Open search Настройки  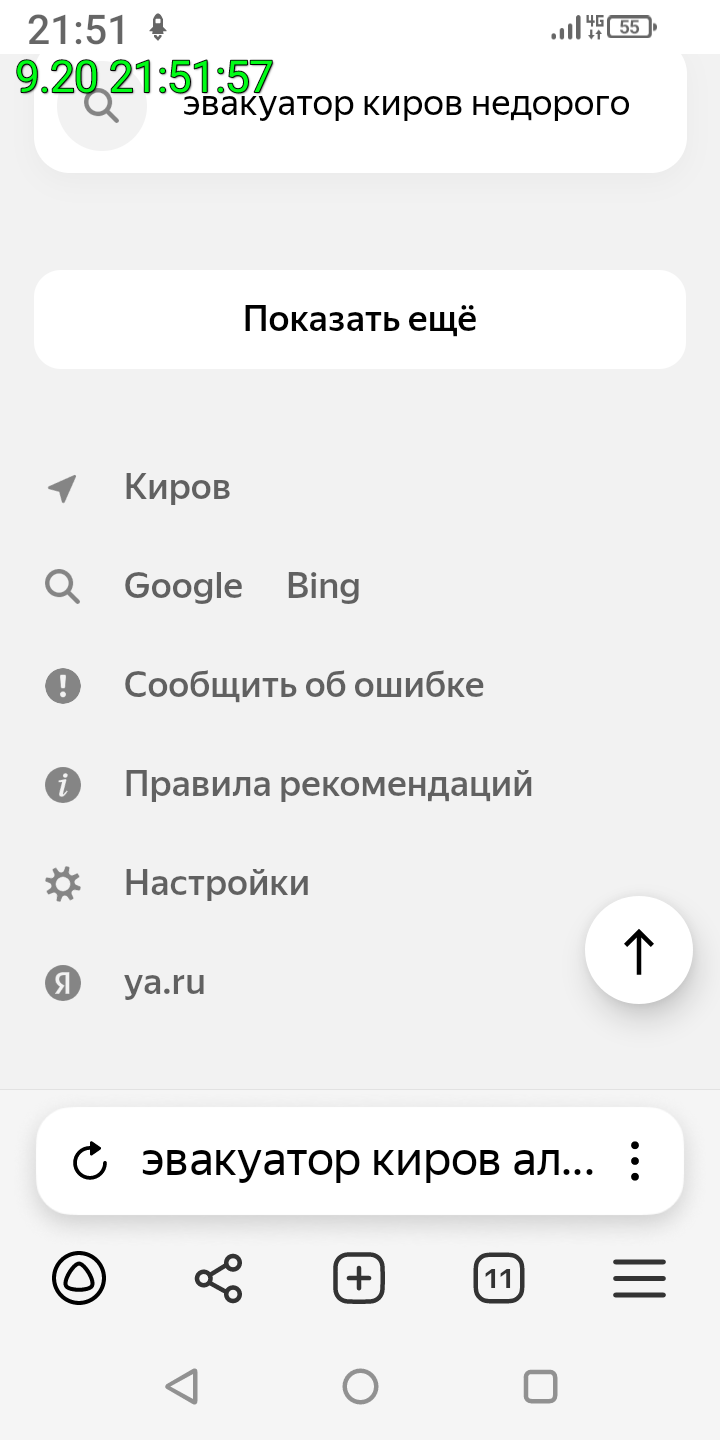pos(216,884)
